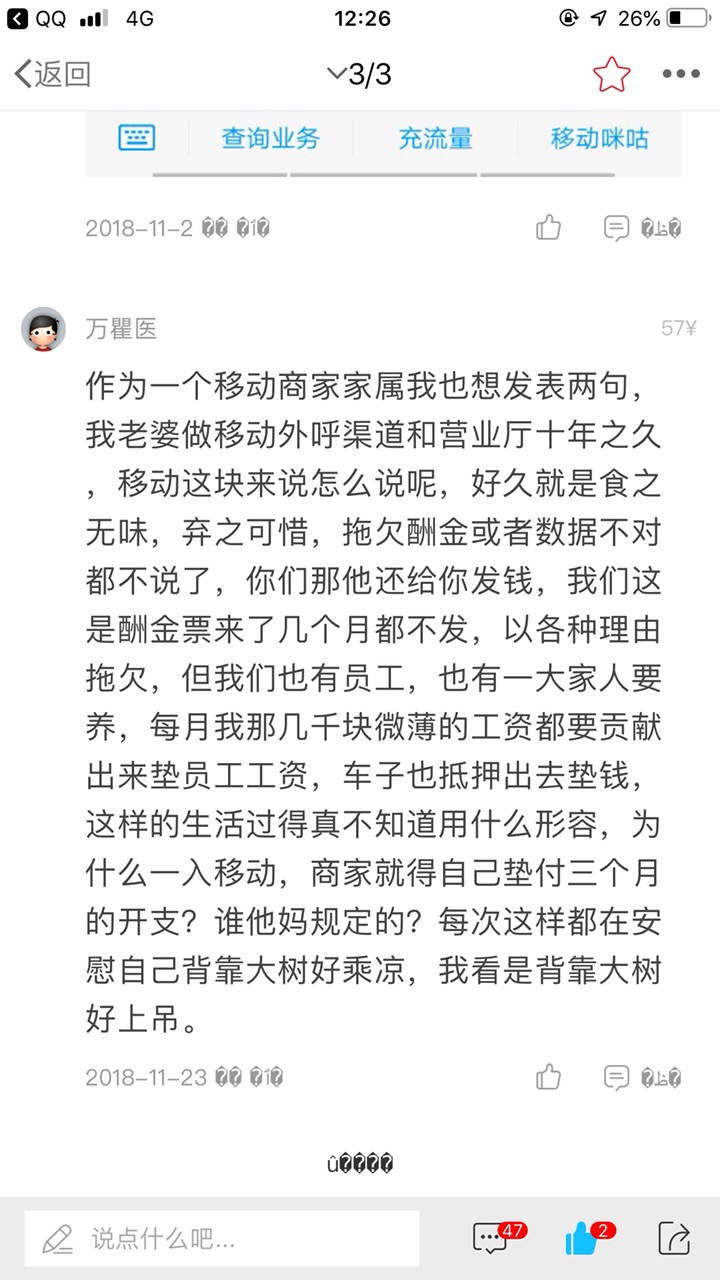Reply to the 2018-11-2 comment
720x1280 pixels.
[x=617, y=228]
